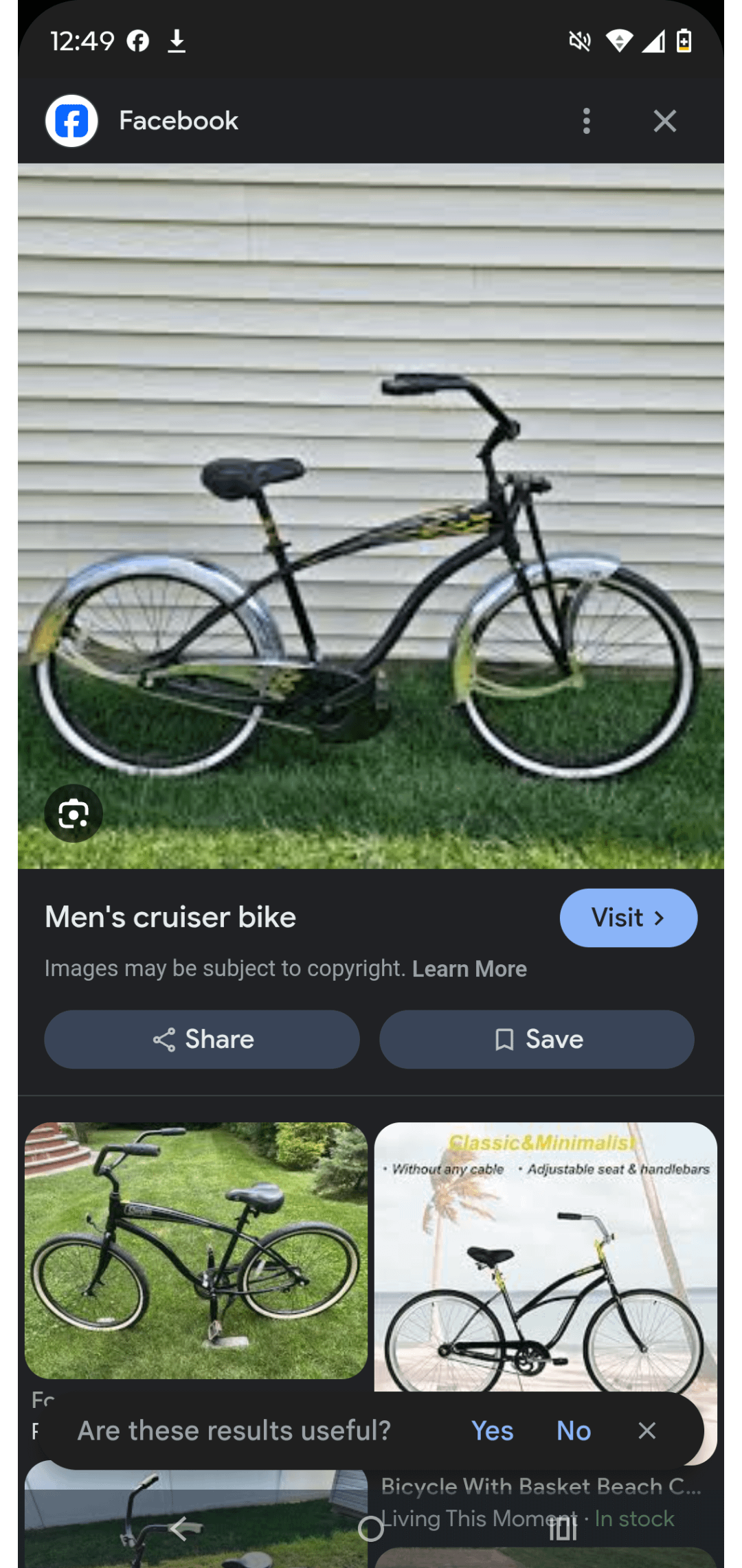Answer No to results useful prompt

pos(574,1431)
